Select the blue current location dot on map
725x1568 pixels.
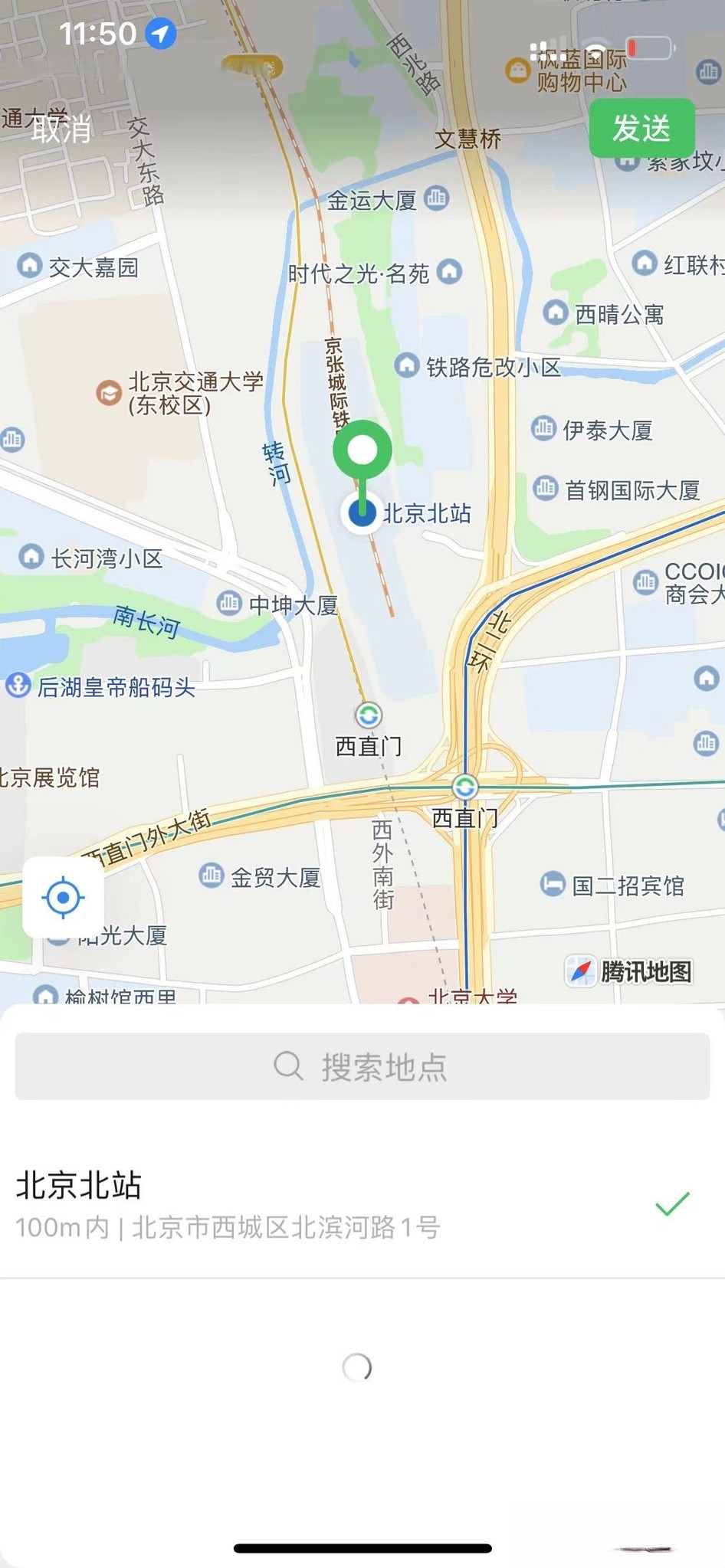363,512
